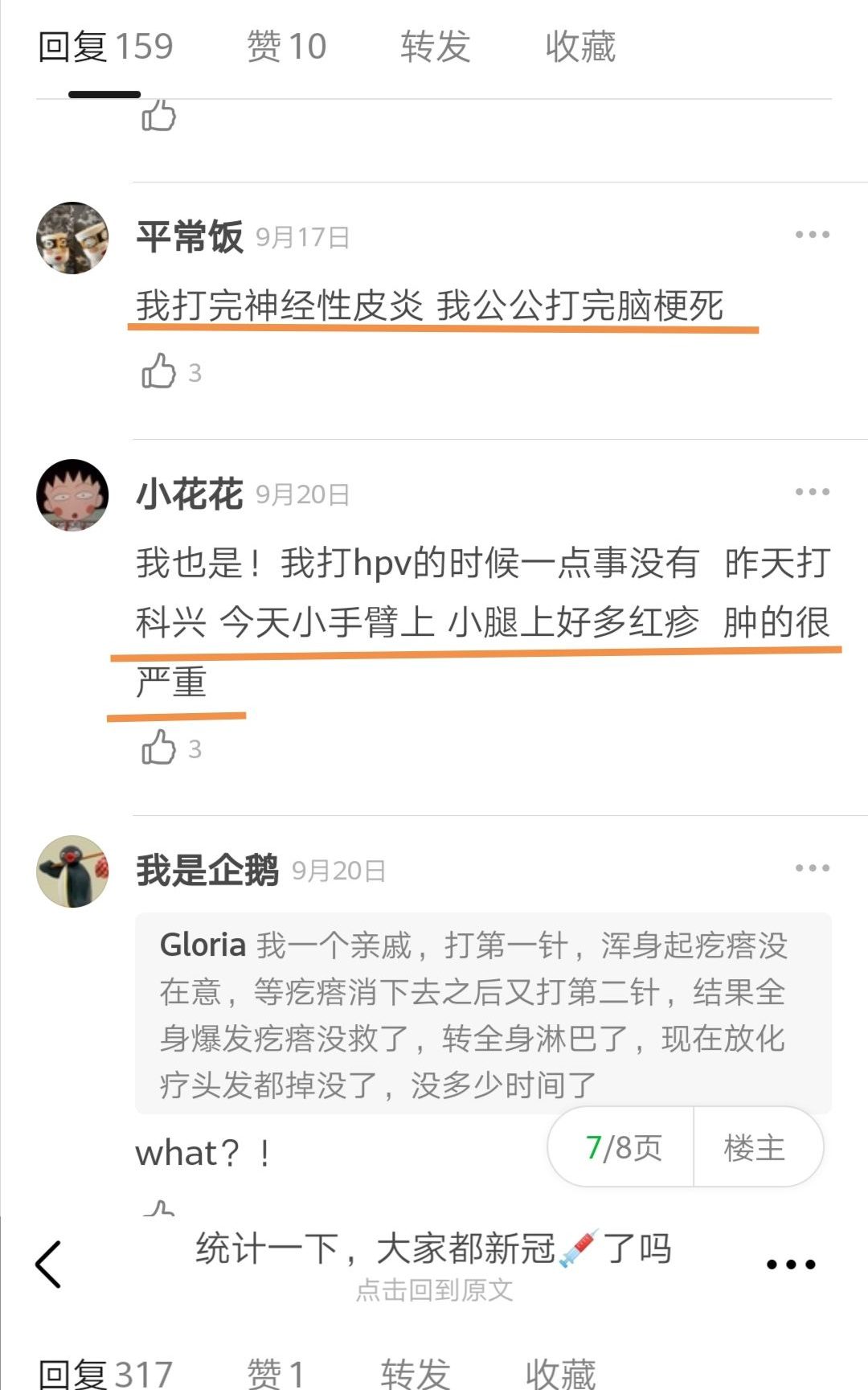The image size is (868, 1390).
Task: Like 平常饭's comment
Action: click(x=159, y=371)
